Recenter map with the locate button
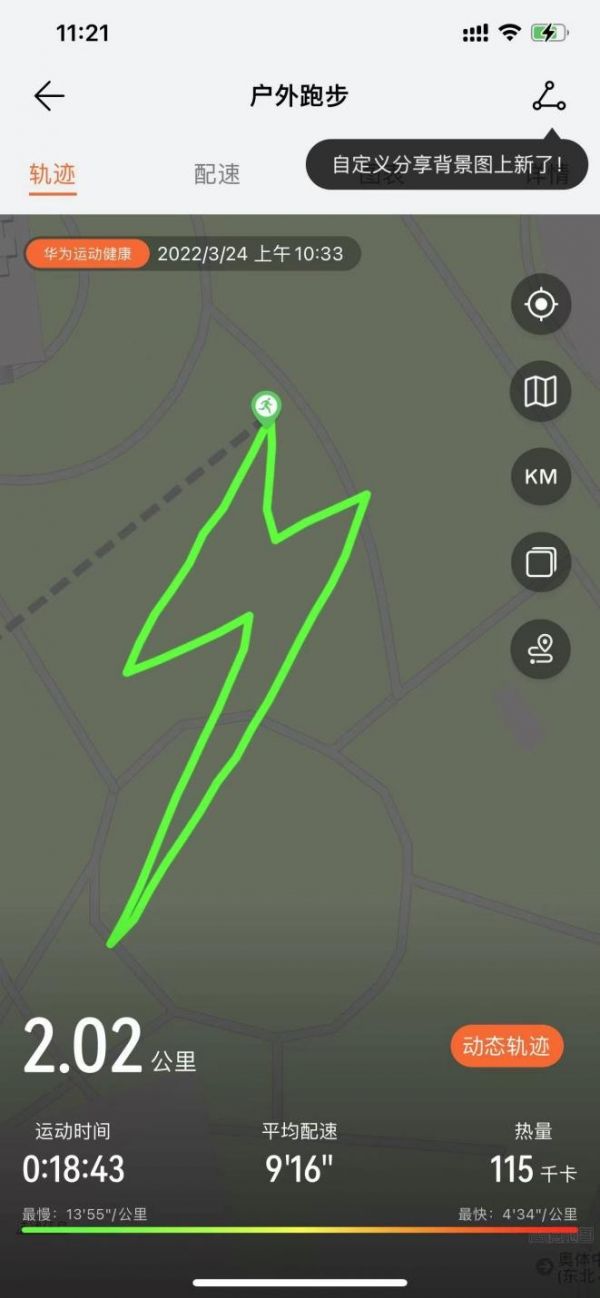This screenshot has height=1298, width=600. (541, 304)
